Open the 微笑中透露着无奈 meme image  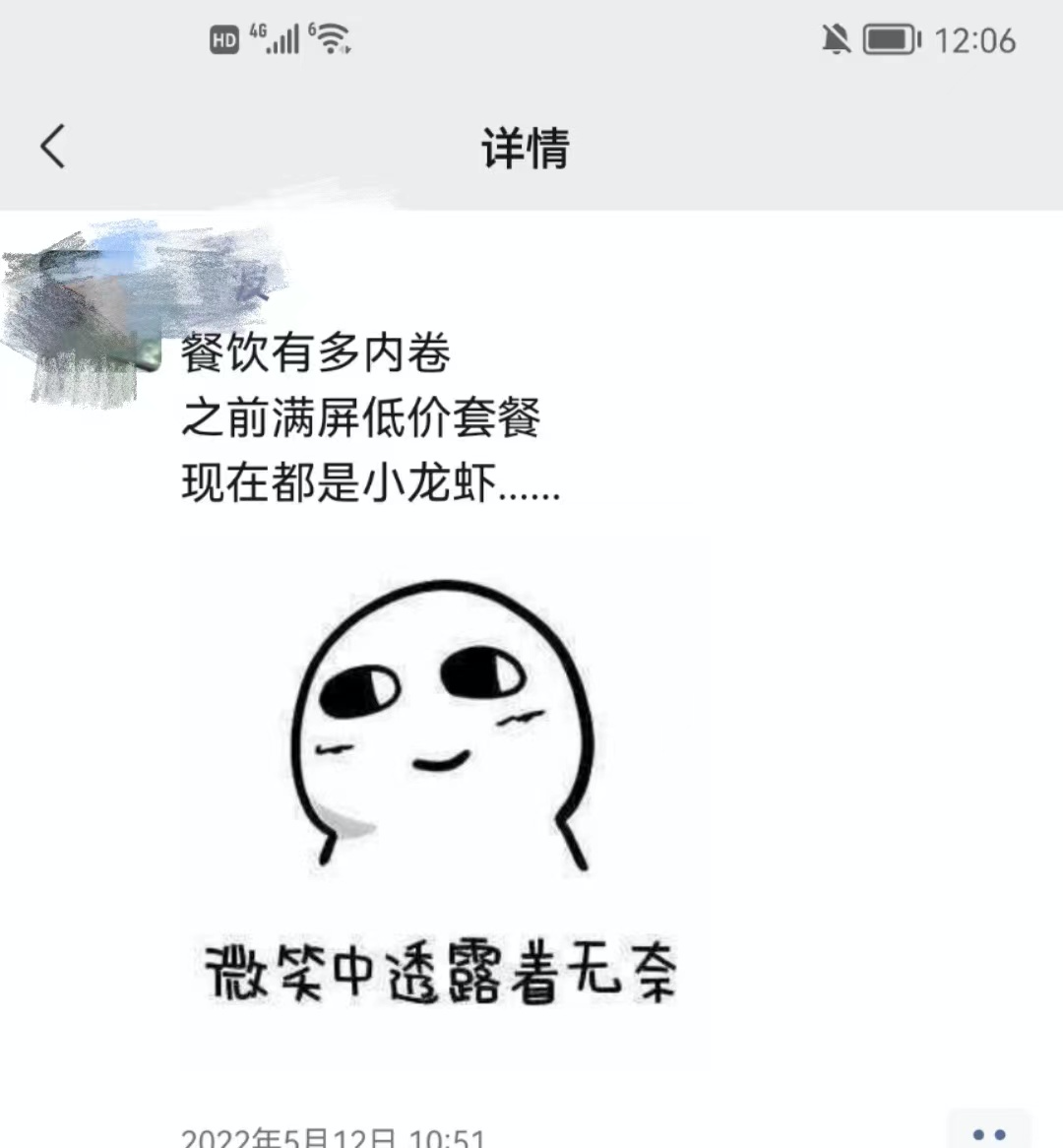coord(443,797)
